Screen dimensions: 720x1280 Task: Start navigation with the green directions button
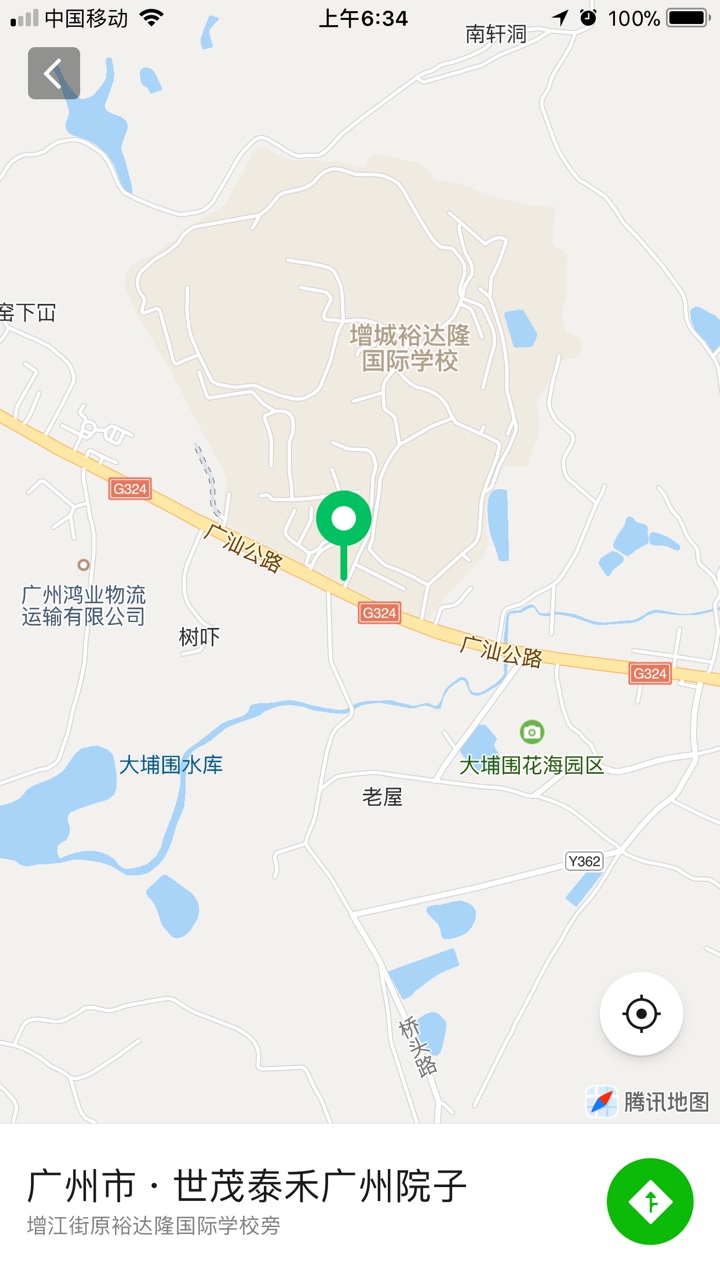(x=650, y=1201)
